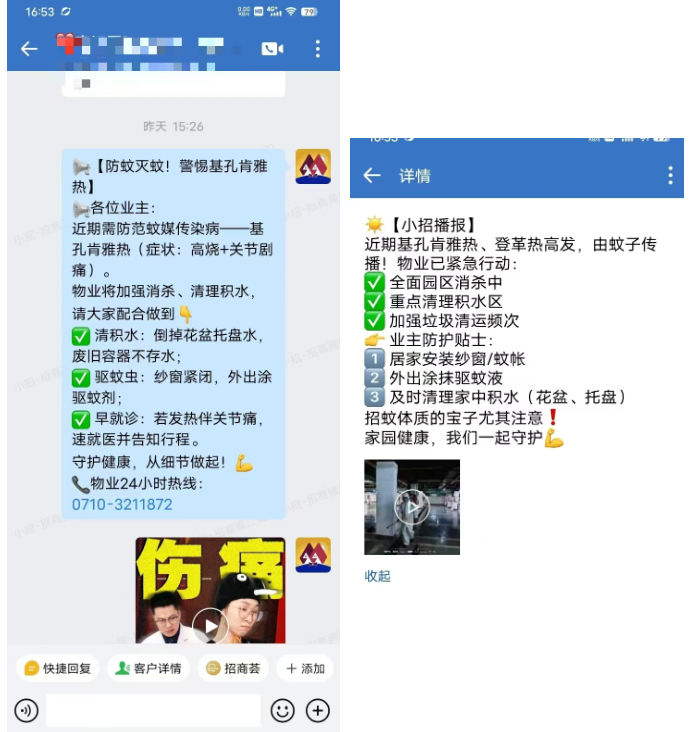Open the emoji picker
The width and height of the screenshot is (694, 732).
[x=283, y=711]
